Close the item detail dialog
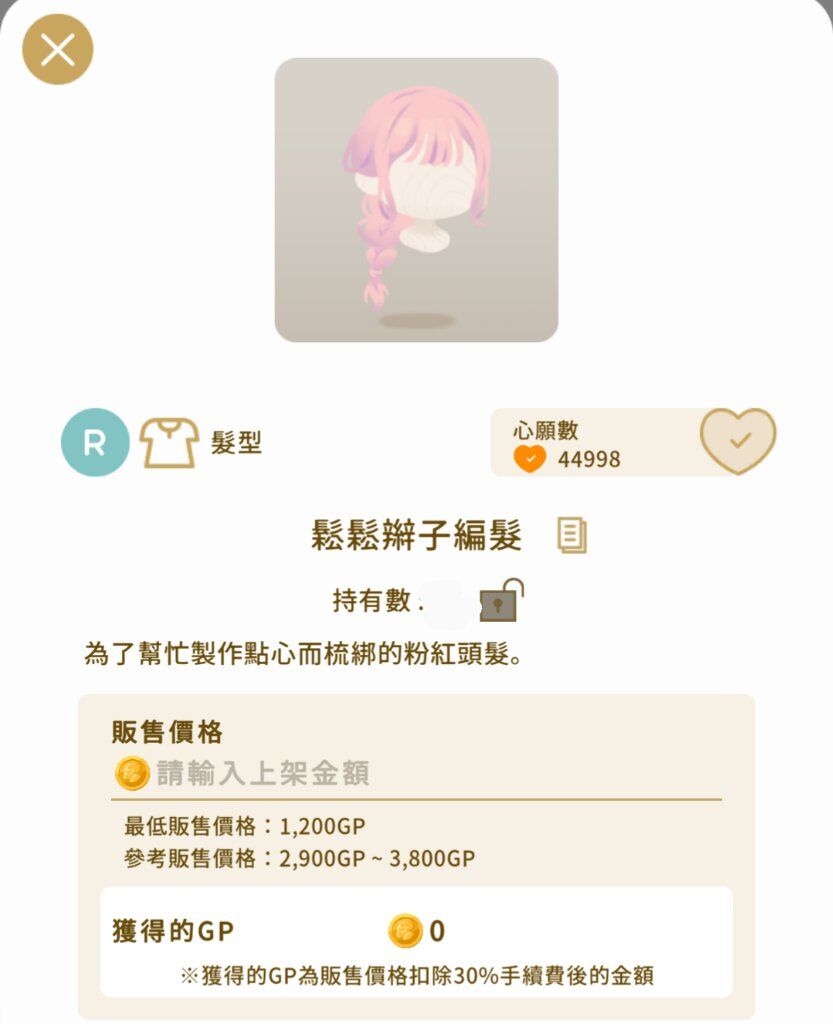 pos(58,50)
